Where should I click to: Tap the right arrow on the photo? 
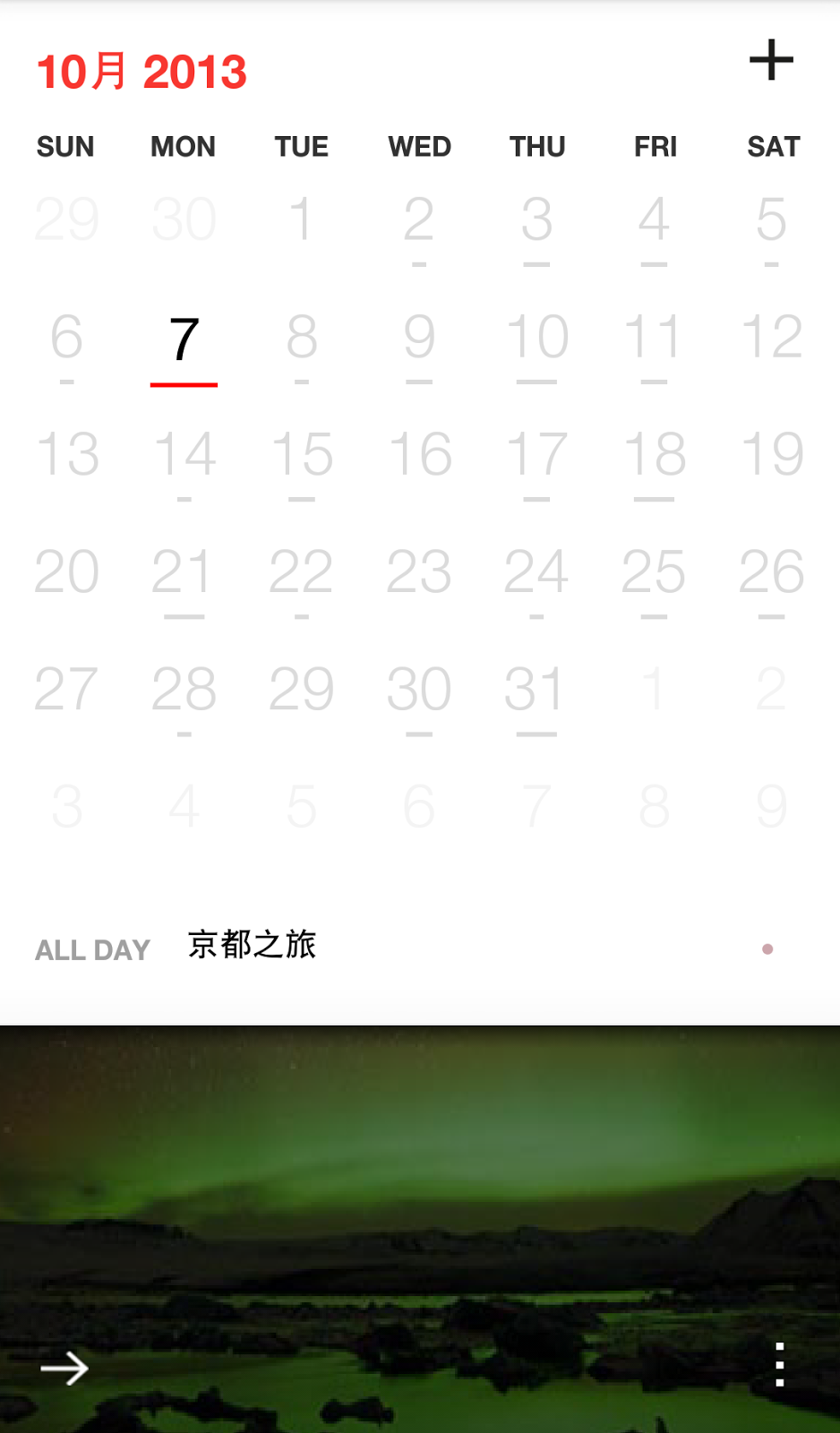click(x=64, y=1368)
